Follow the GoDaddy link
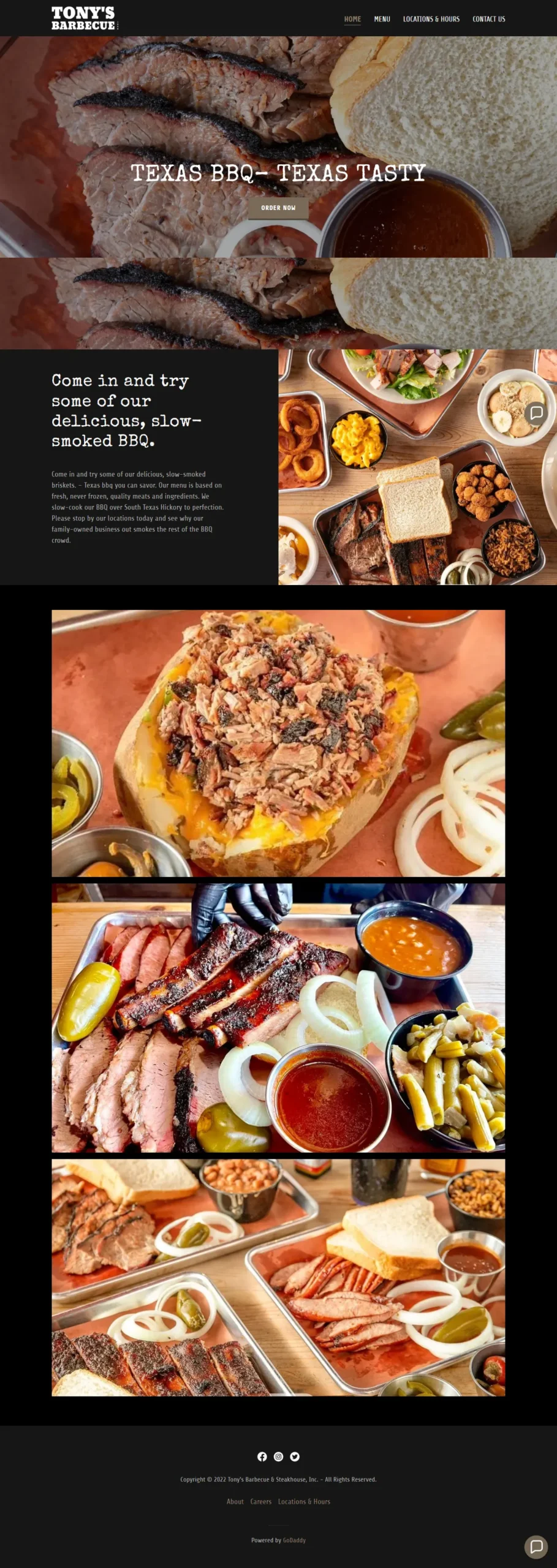 [x=294, y=1540]
